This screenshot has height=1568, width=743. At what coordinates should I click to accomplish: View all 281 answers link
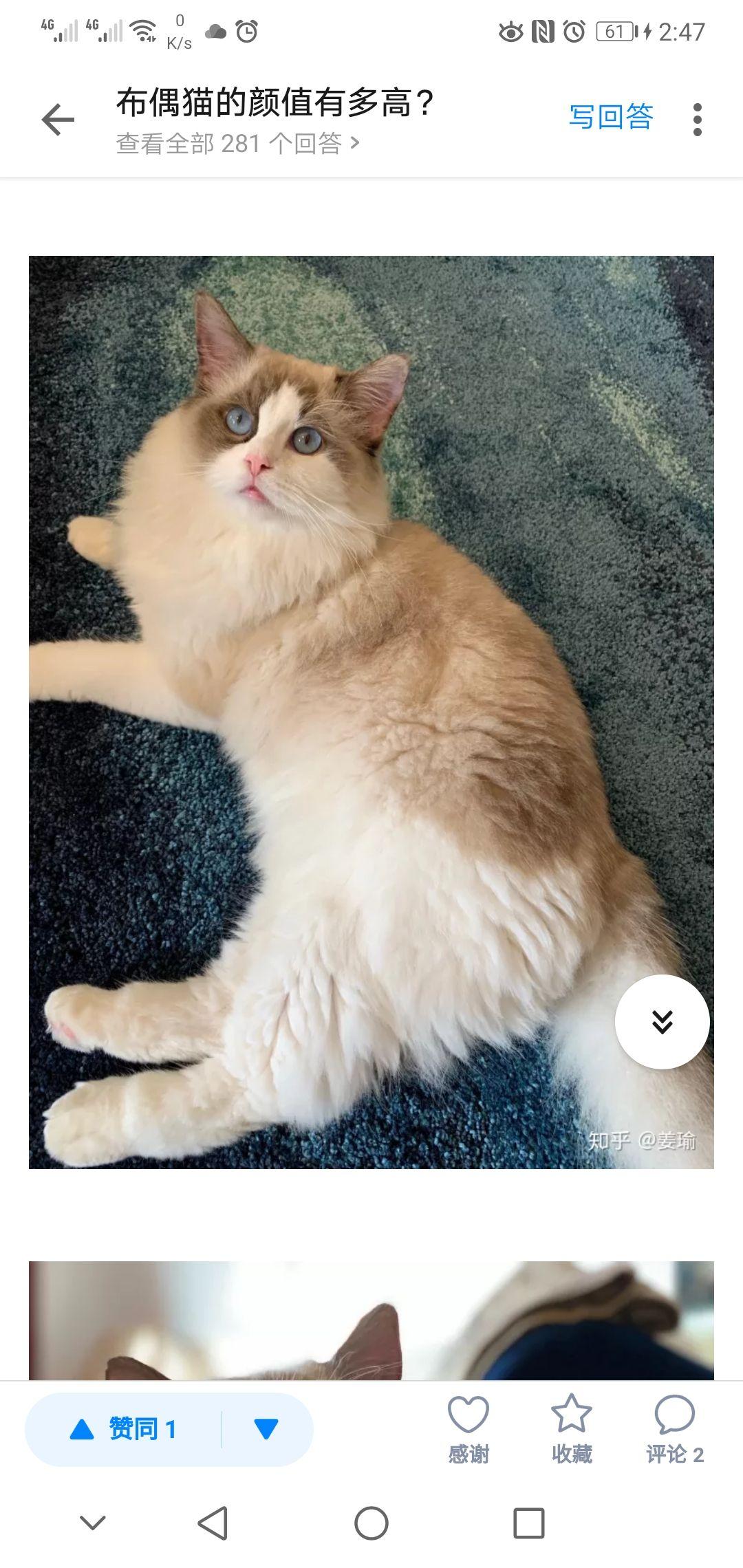[x=237, y=144]
